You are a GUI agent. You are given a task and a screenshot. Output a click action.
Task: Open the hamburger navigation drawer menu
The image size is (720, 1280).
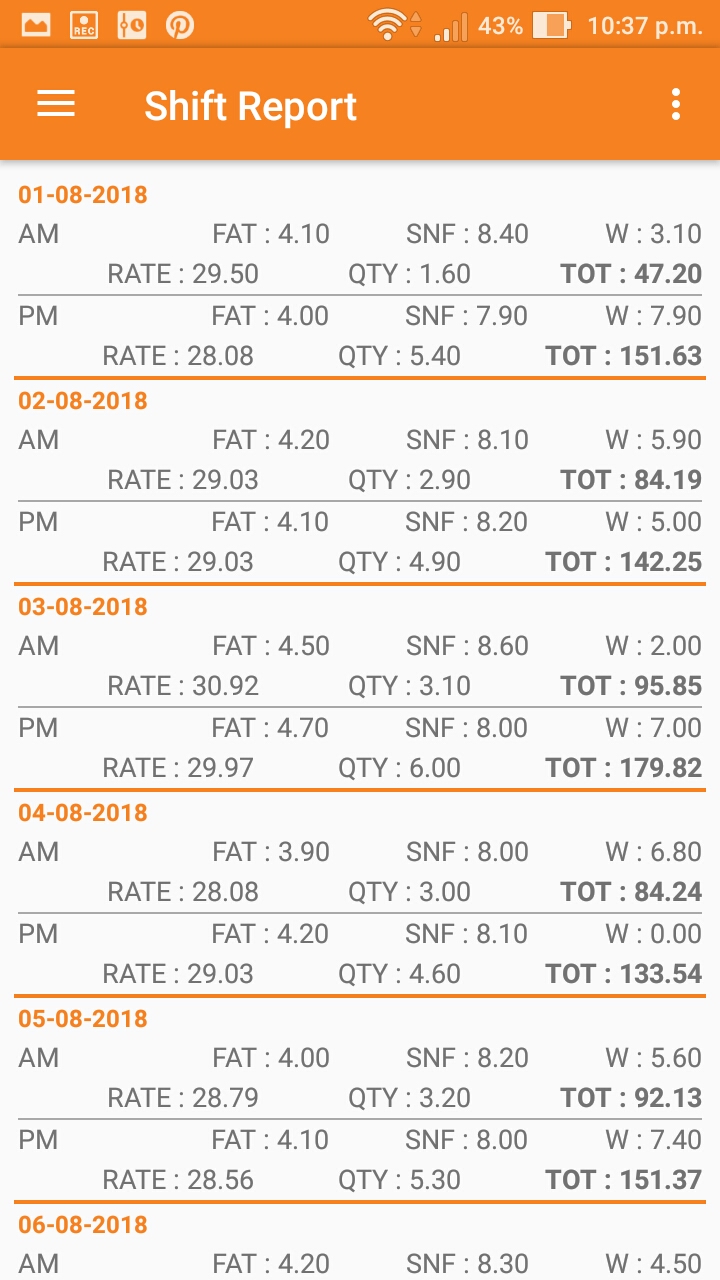(x=56, y=105)
